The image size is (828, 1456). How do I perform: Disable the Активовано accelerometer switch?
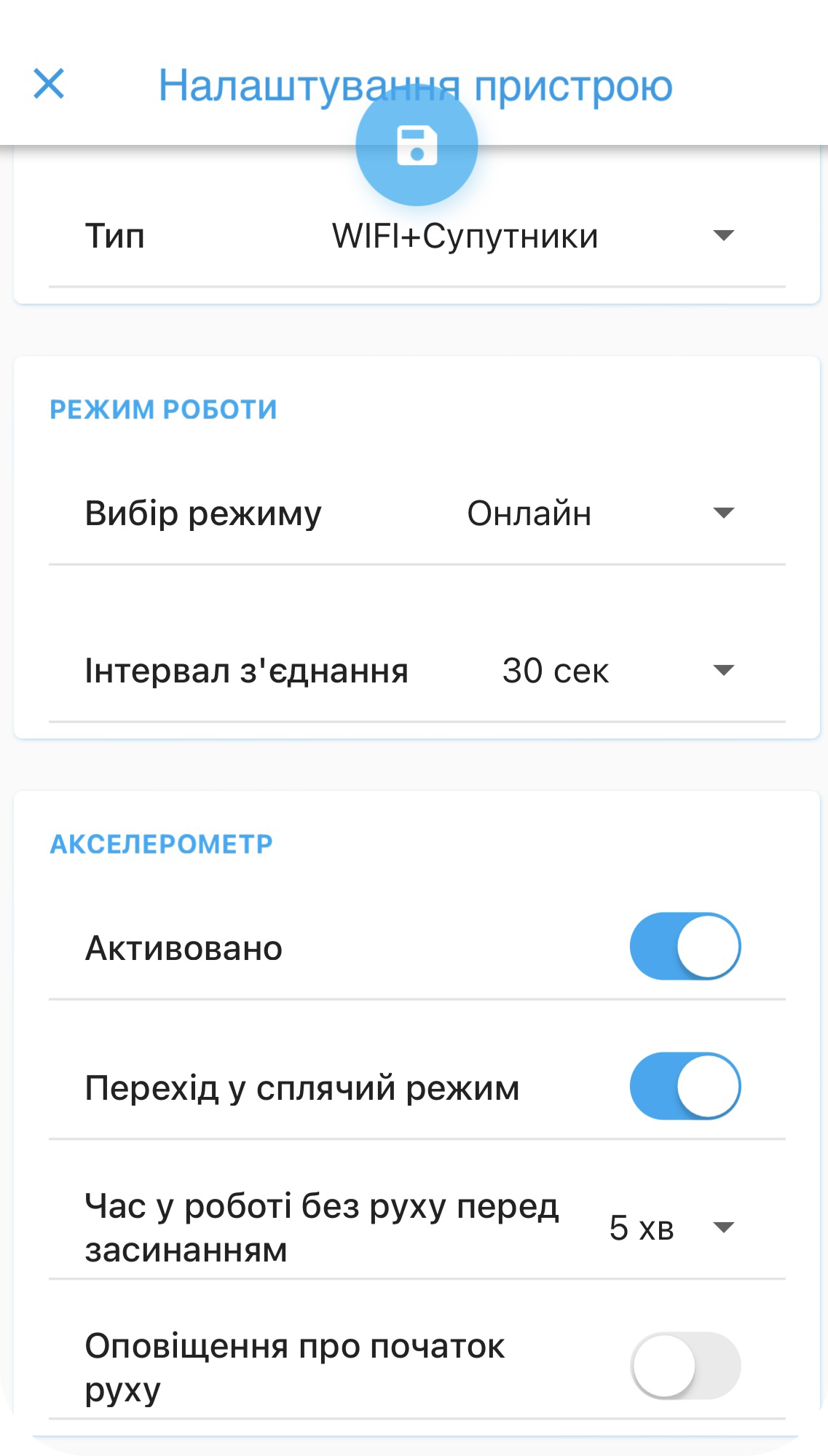[x=685, y=946]
